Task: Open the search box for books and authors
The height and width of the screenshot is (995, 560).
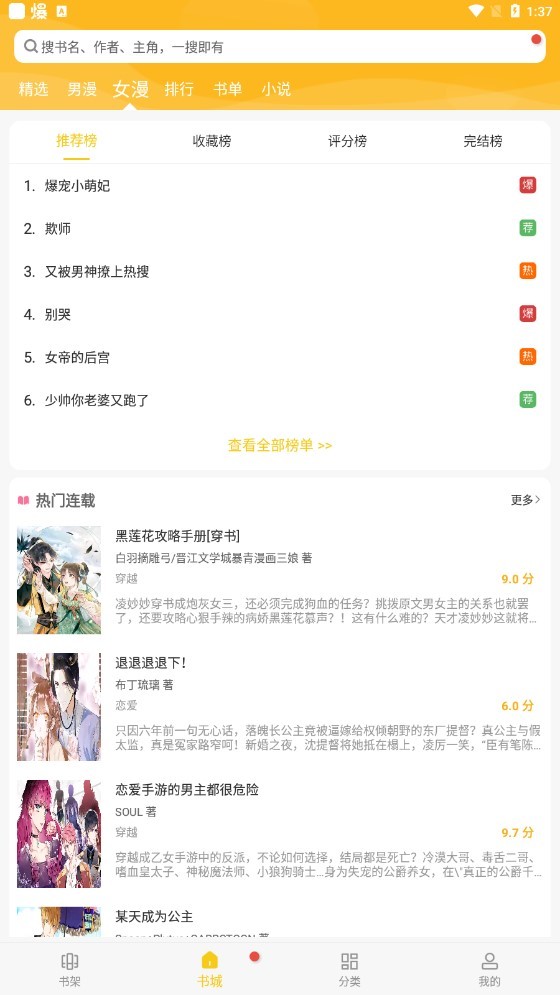Action: pyautogui.click(x=279, y=46)
